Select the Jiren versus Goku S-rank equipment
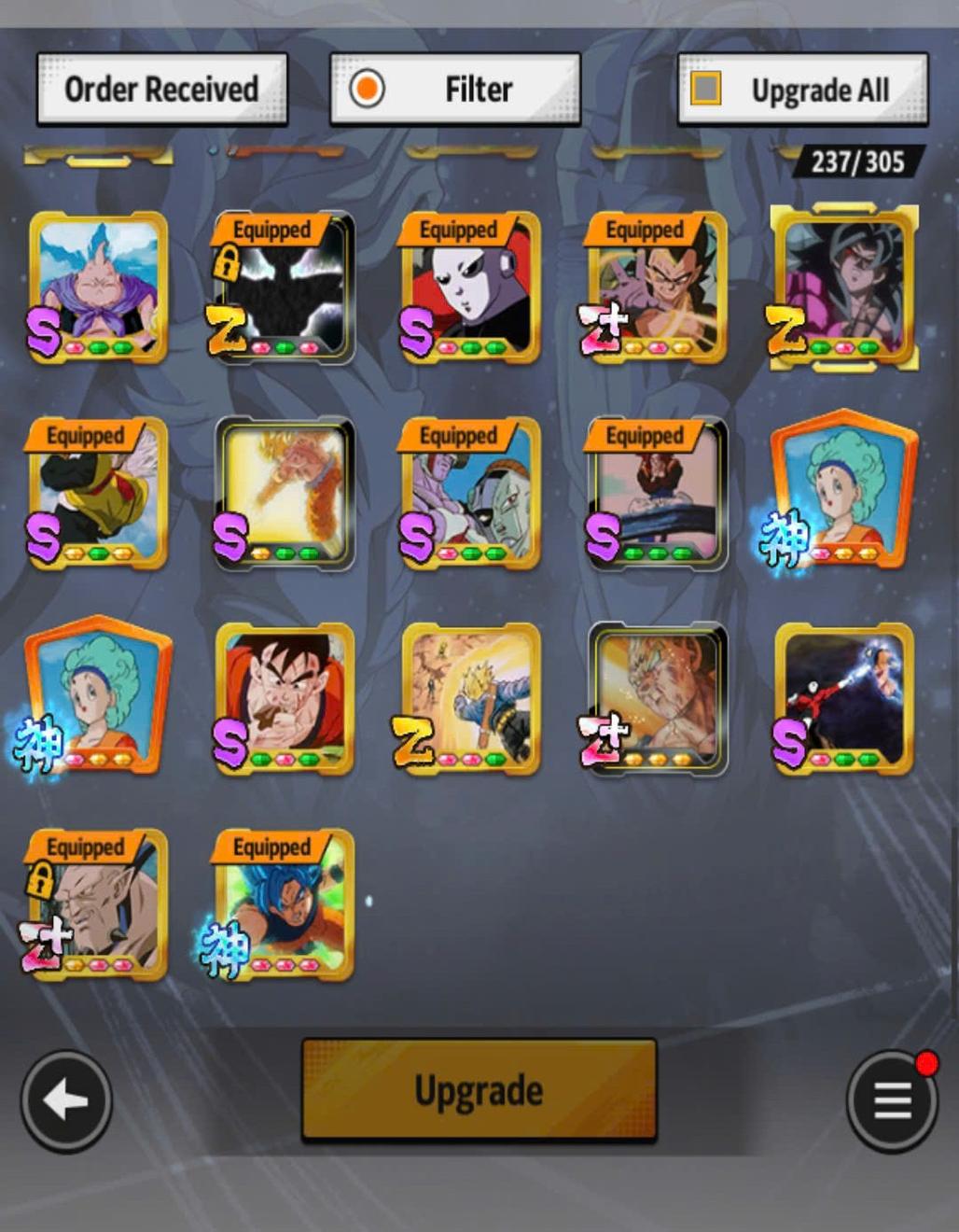 pyautogui.click(x=844, y=698)
